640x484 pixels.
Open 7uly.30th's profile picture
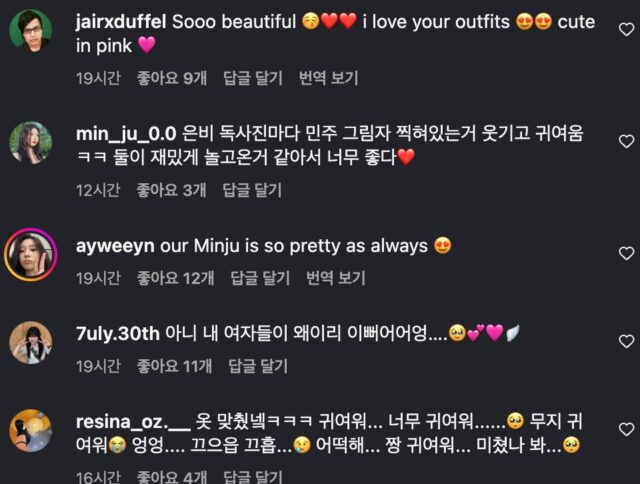tap(31, 343)
